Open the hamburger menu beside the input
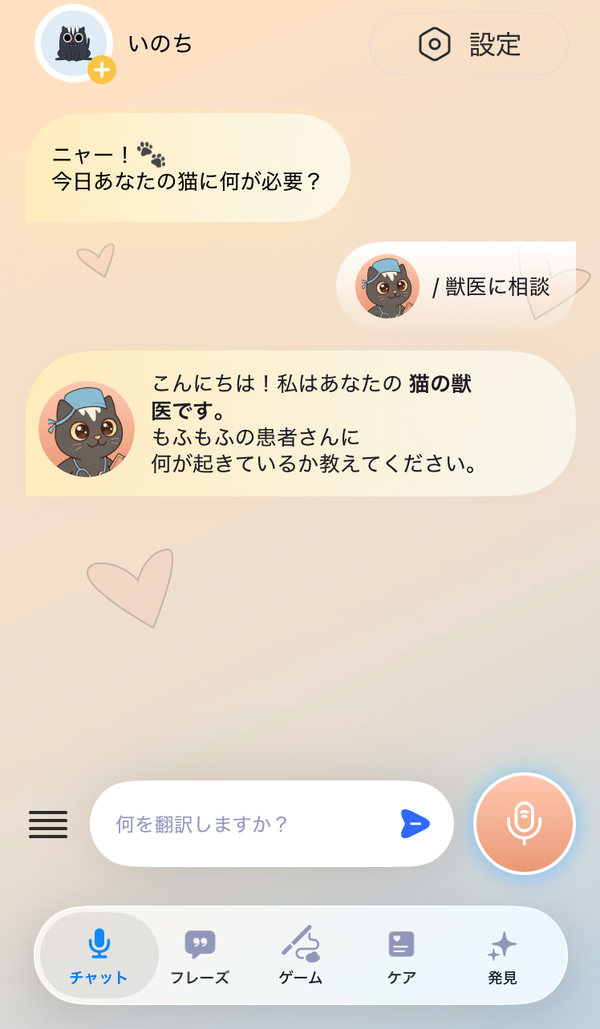Viewport: 600px width, 1029px height. tap(48, 824)
